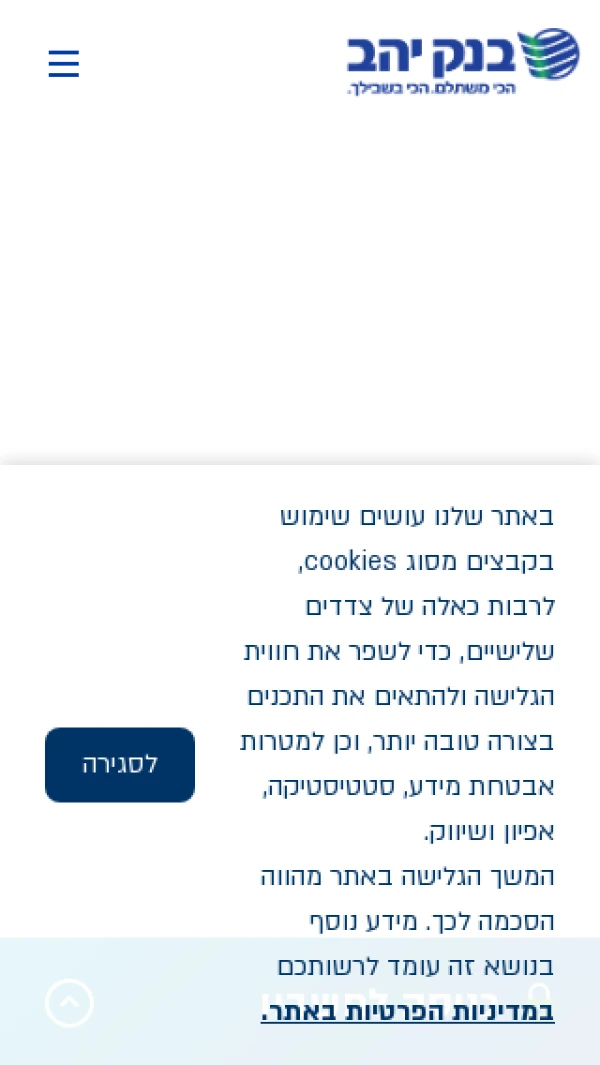Tap the scroll-to-top arrow button
Viewport: 600px width, 1065px height.
70,1003
